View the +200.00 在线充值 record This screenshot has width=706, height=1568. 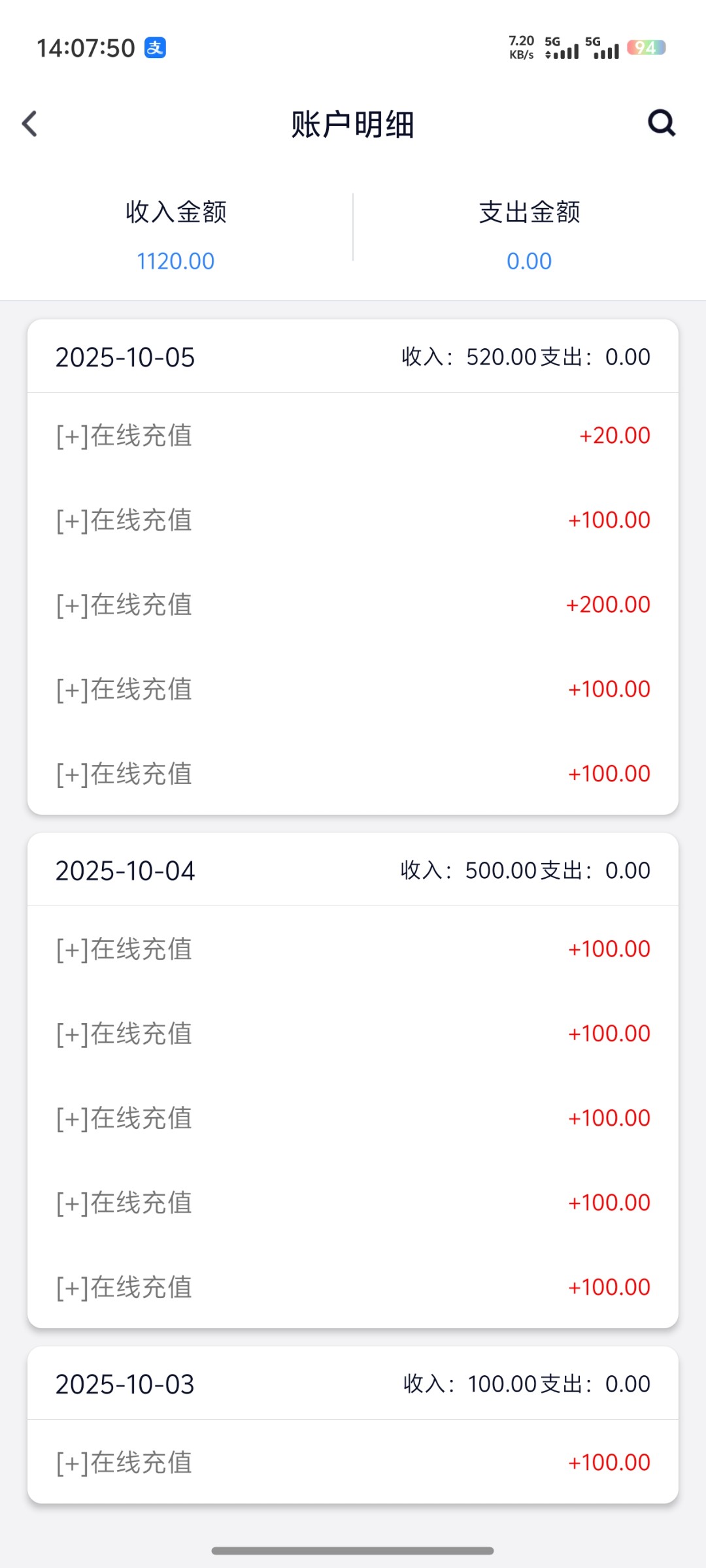353,605
